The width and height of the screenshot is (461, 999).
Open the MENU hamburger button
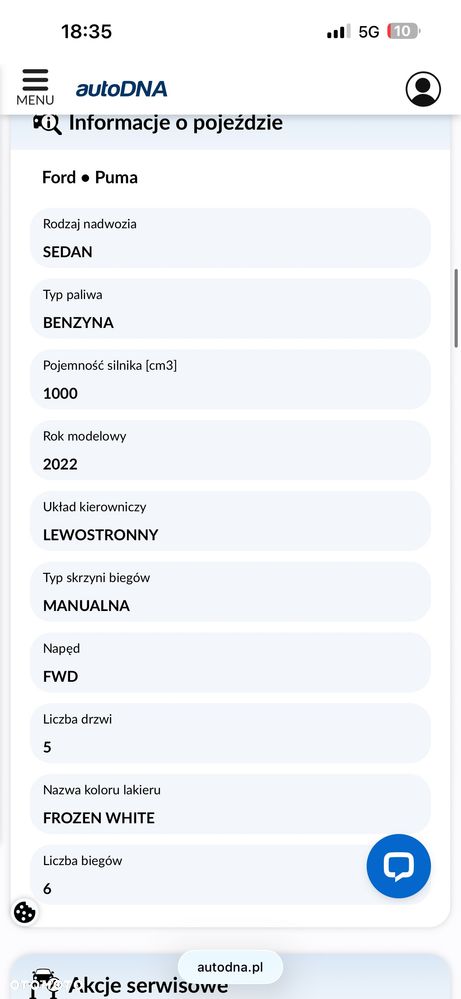click(x=35, y=87)
